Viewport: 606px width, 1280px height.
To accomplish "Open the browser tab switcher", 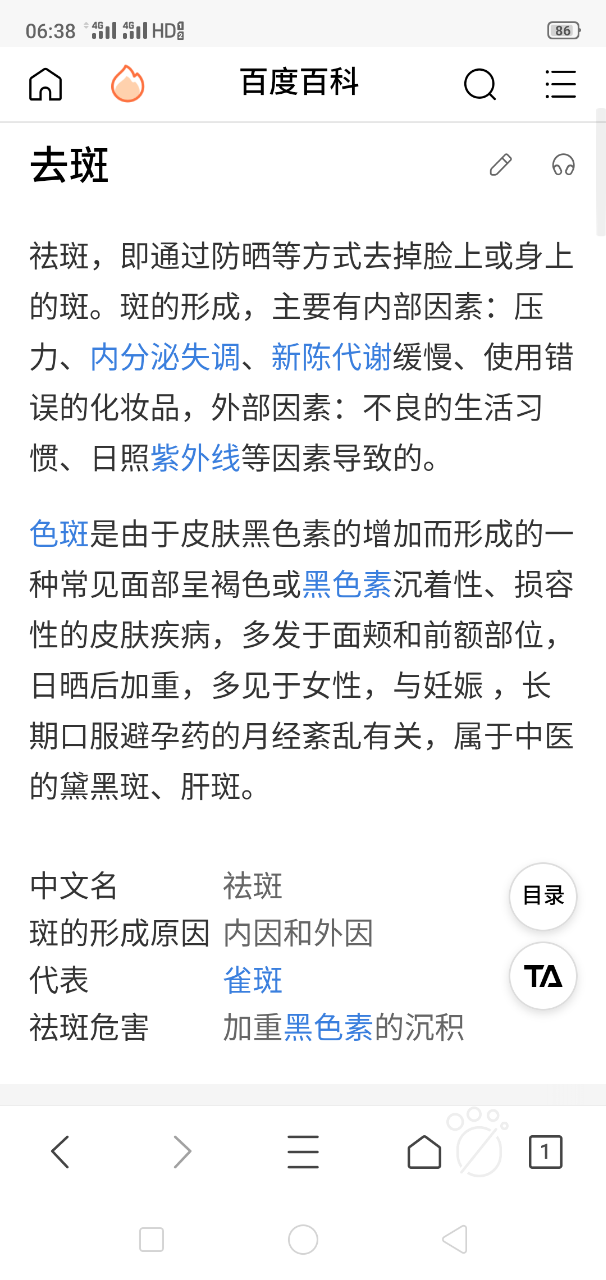I will (x=545, y=1152).
